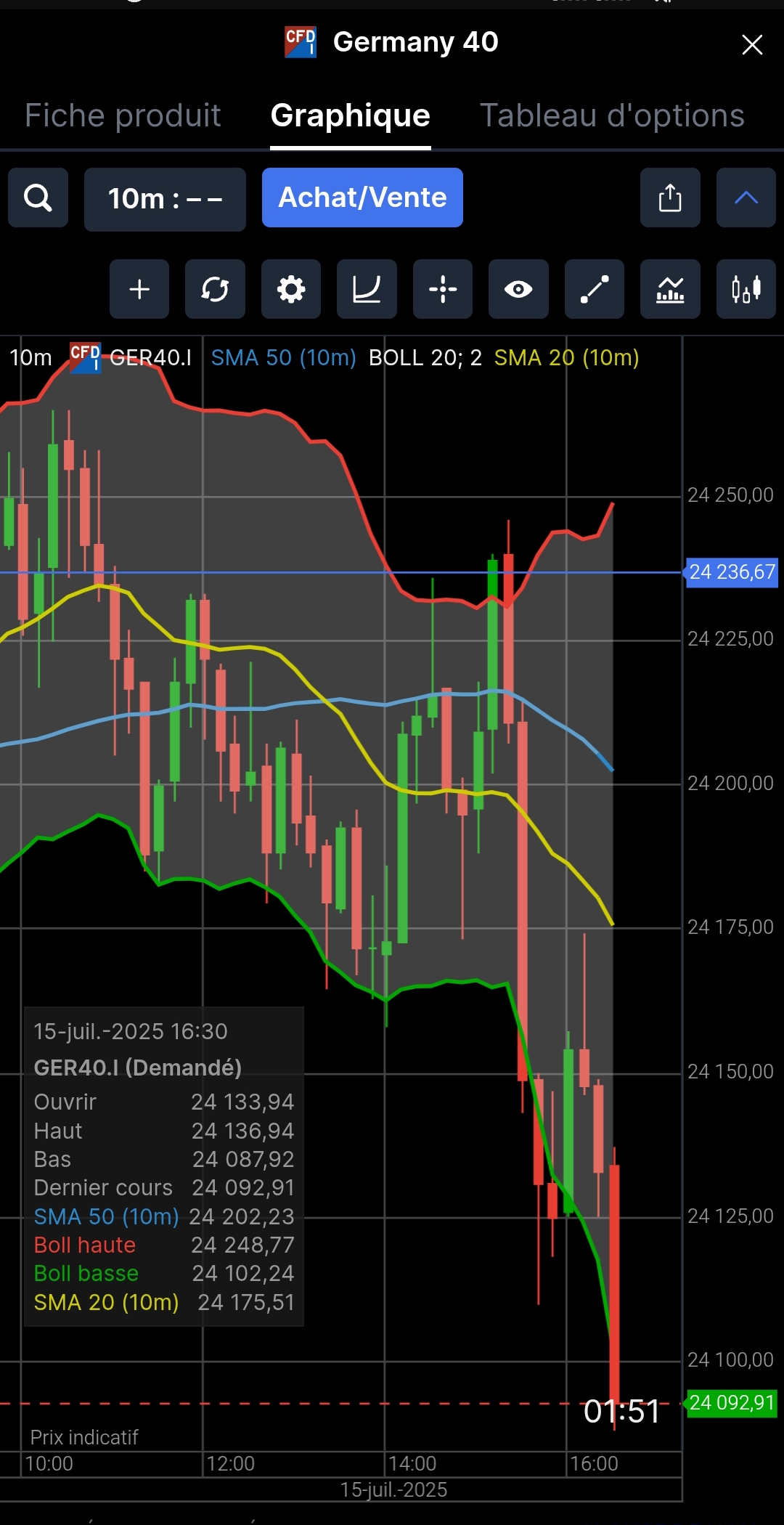Image resolution: width=784 pixels, height=1525 pixels.
Task: Enable the crosshair tool
Action: click(x=443, y=289)
